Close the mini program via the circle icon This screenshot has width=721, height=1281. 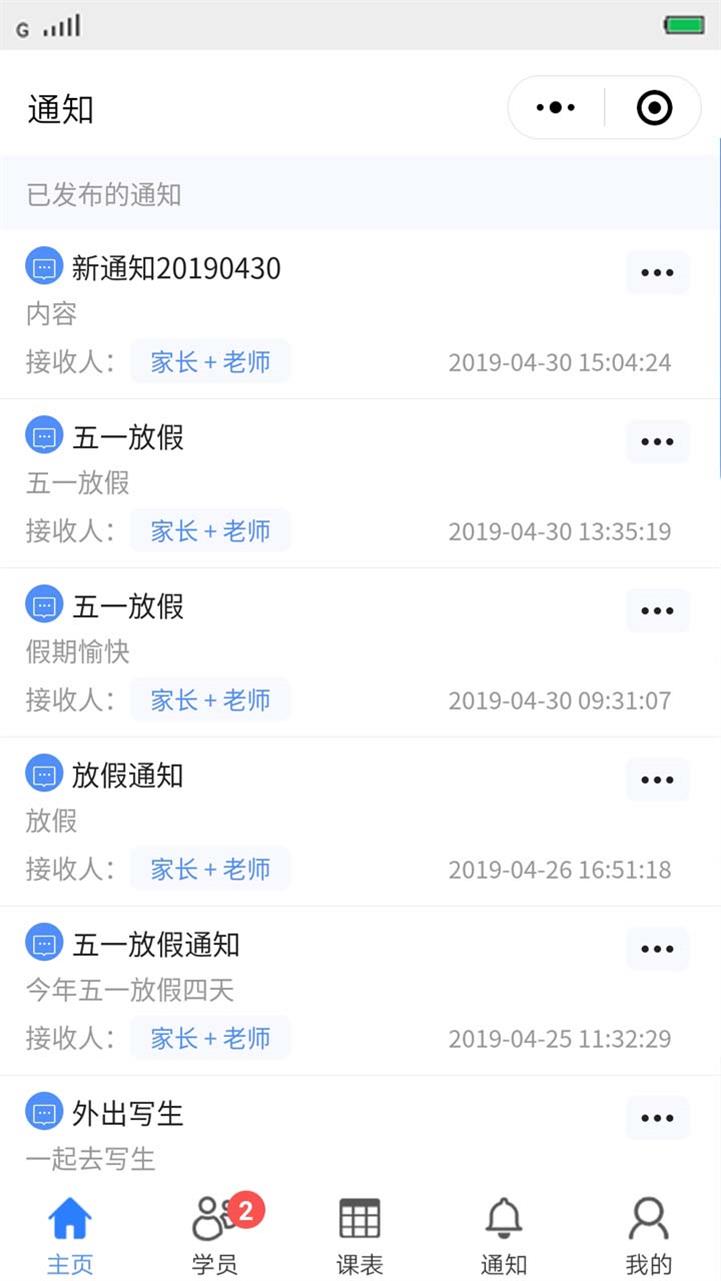click(x=655, y=108)
